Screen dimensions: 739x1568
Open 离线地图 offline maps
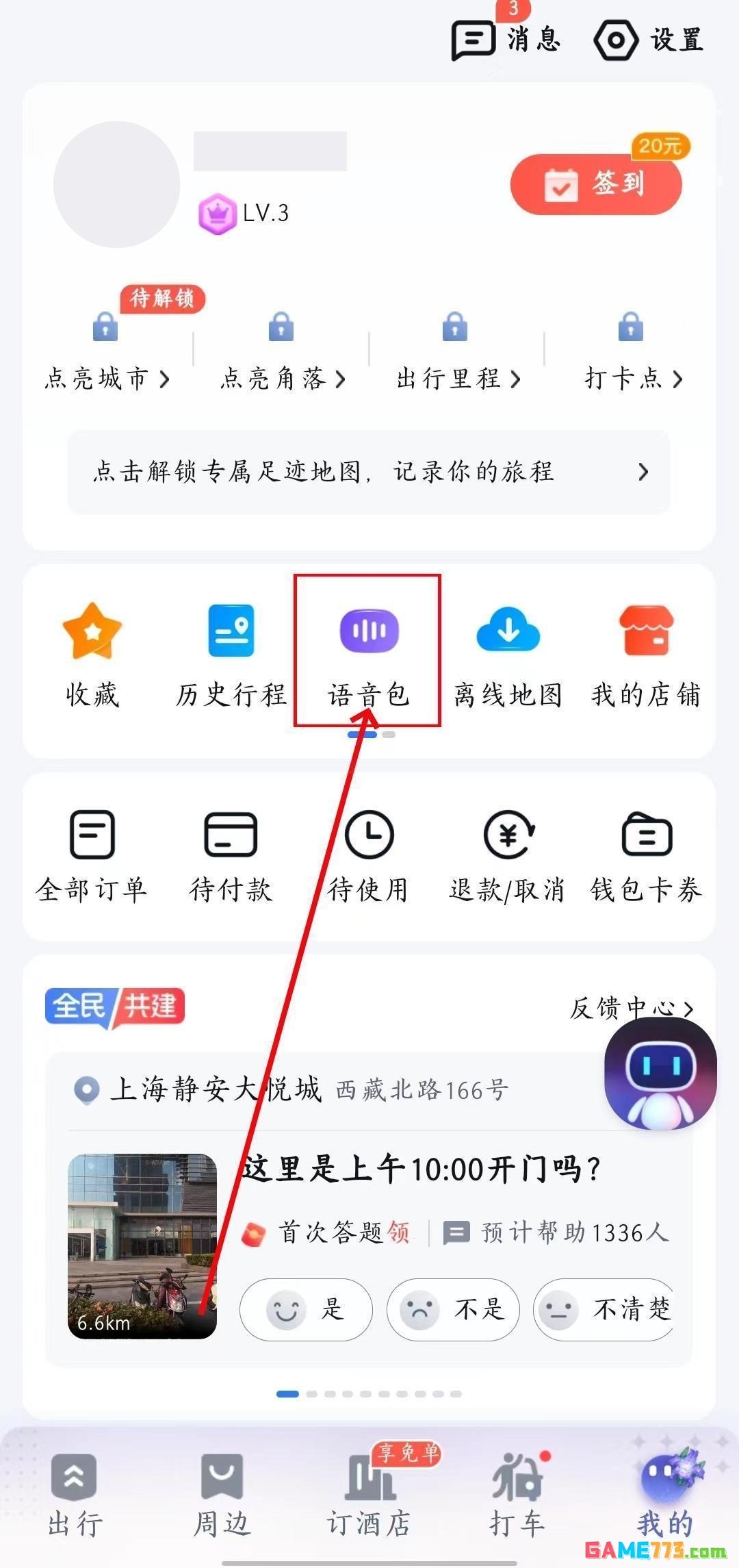507,654
